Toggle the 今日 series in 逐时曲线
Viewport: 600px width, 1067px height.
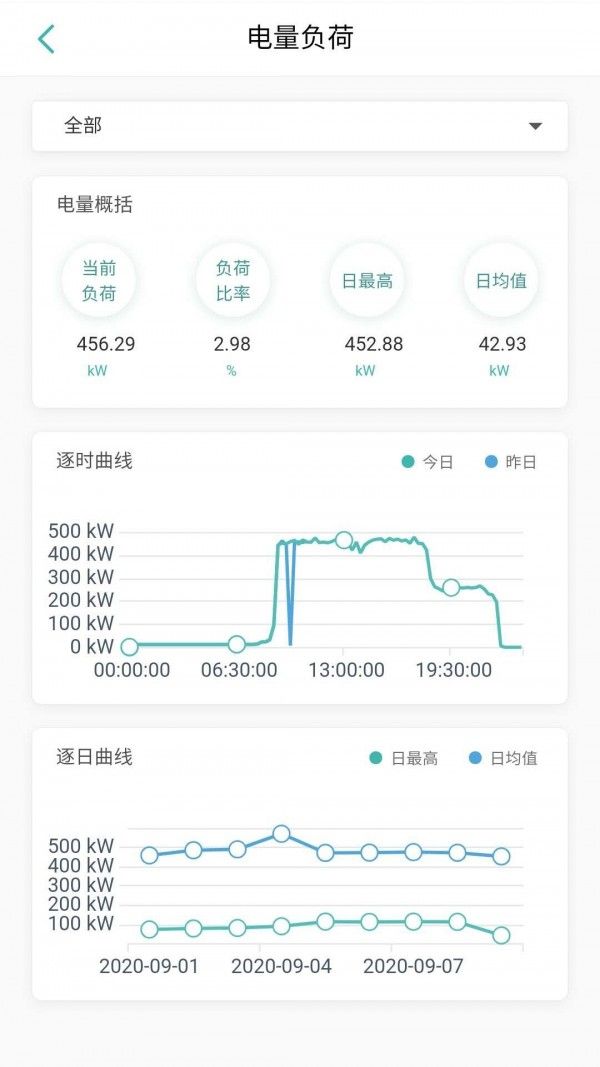click(428, 462)
